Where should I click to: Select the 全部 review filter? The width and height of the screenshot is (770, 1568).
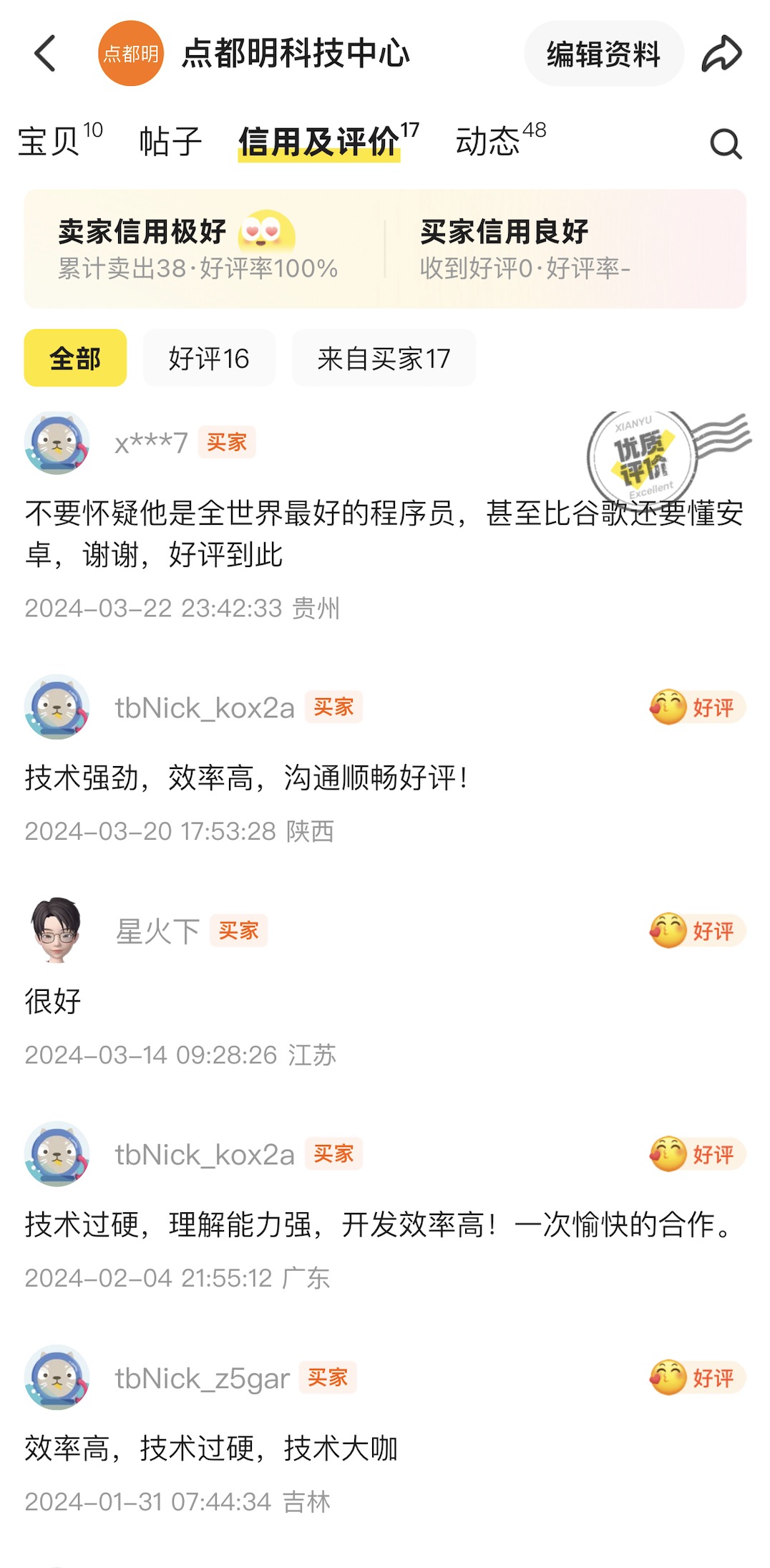(75, 358)
